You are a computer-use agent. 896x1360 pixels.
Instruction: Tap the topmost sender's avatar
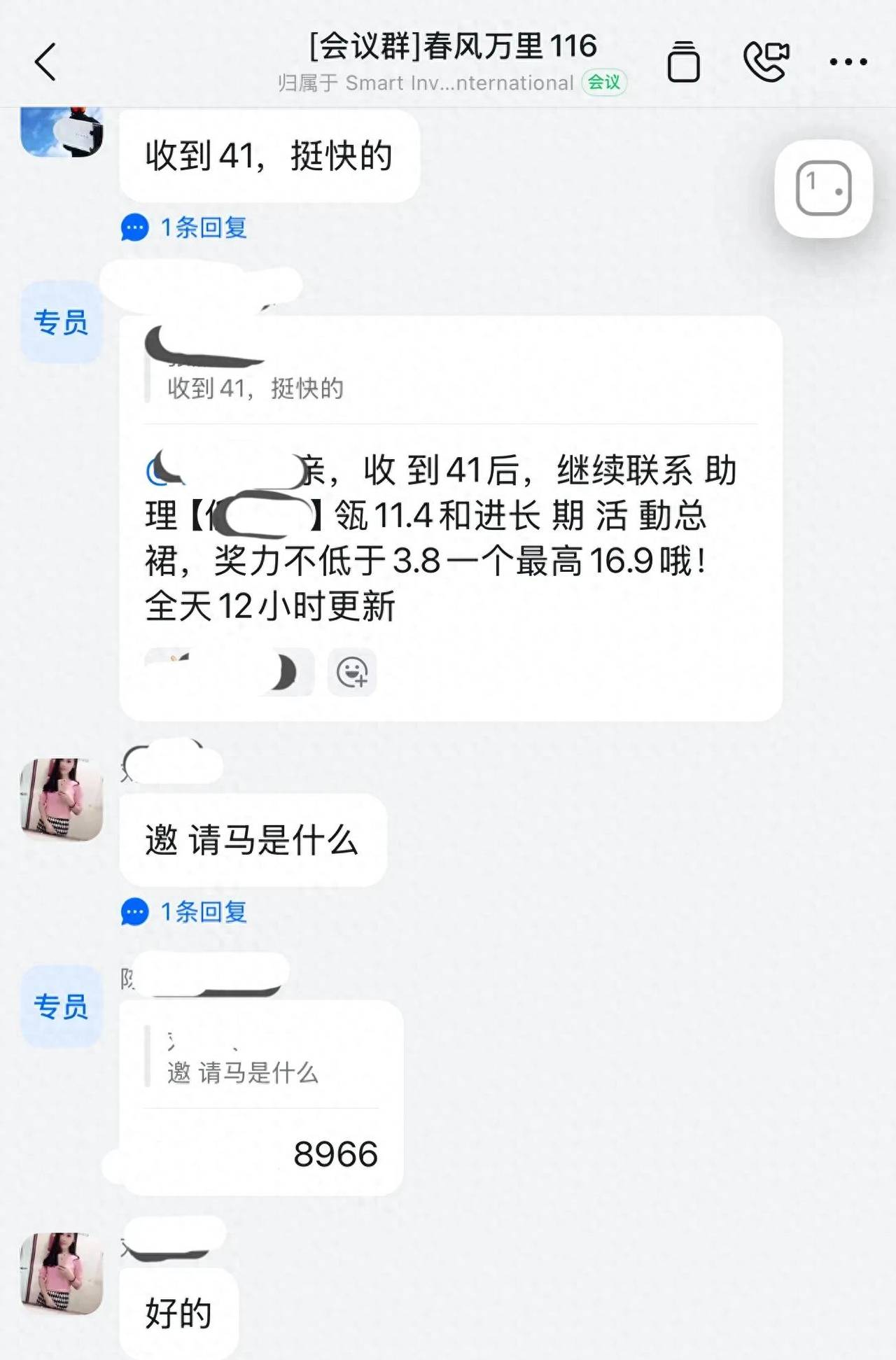(60, 133)
